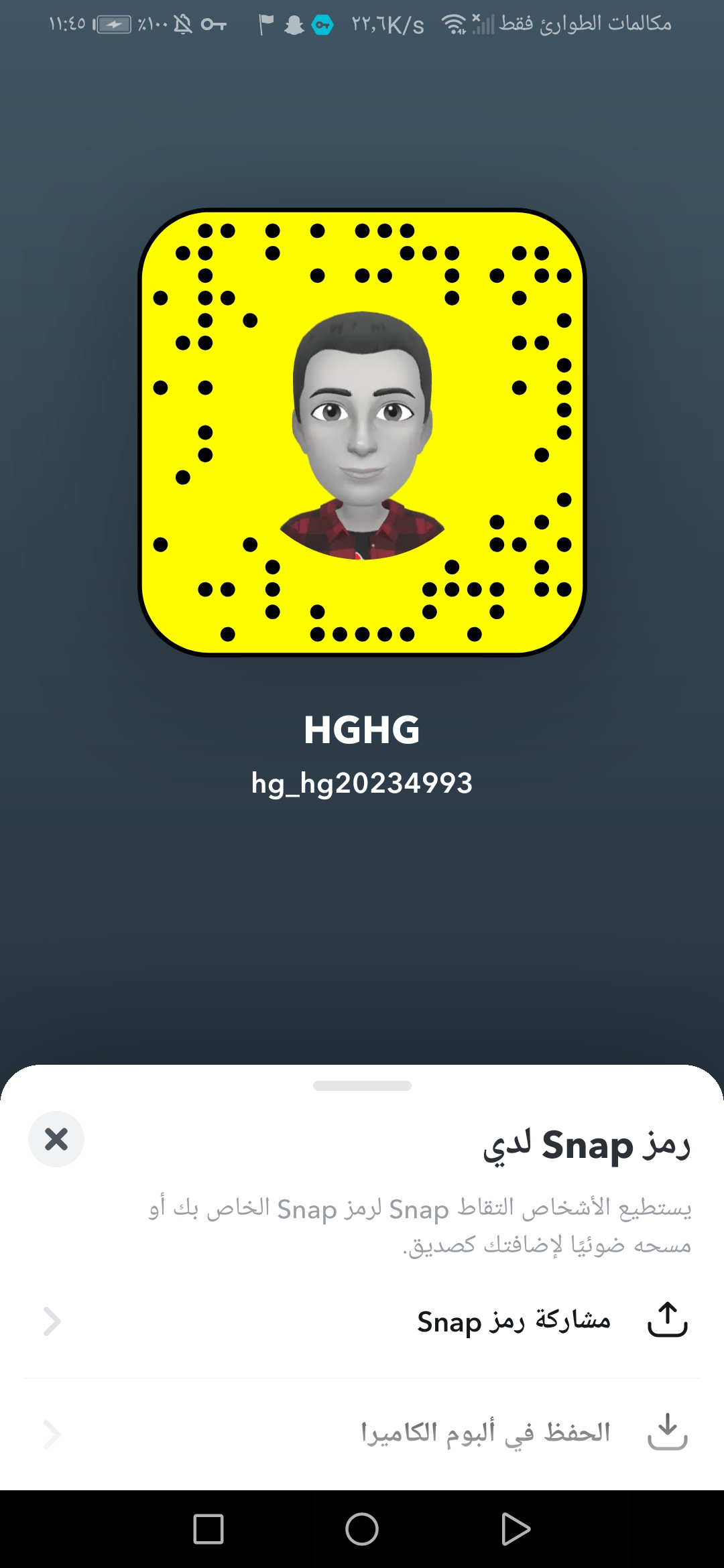724x1568 pixels.
Task: Tap the system back triangle button
Action: [516, 1529]
